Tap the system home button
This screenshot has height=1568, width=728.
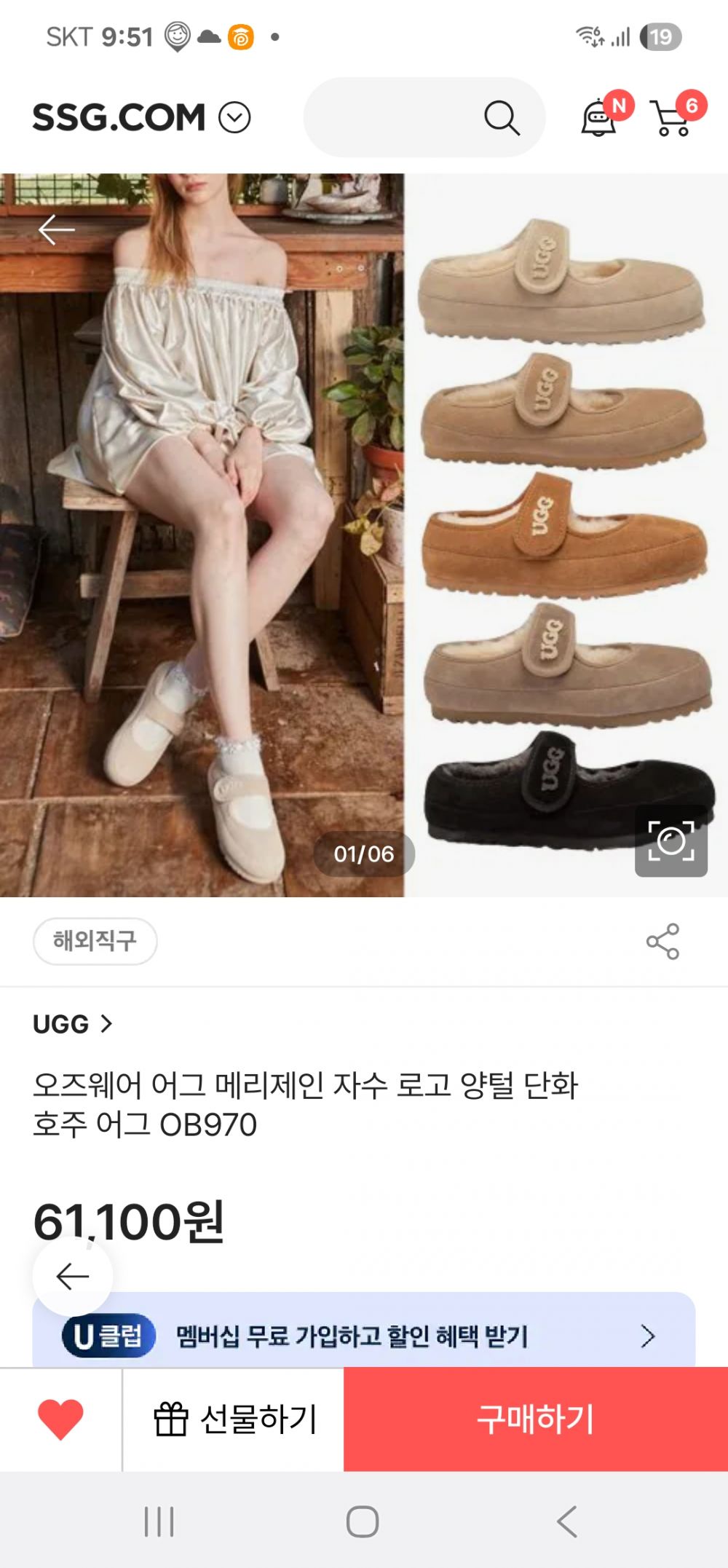tap(363, 1521)
